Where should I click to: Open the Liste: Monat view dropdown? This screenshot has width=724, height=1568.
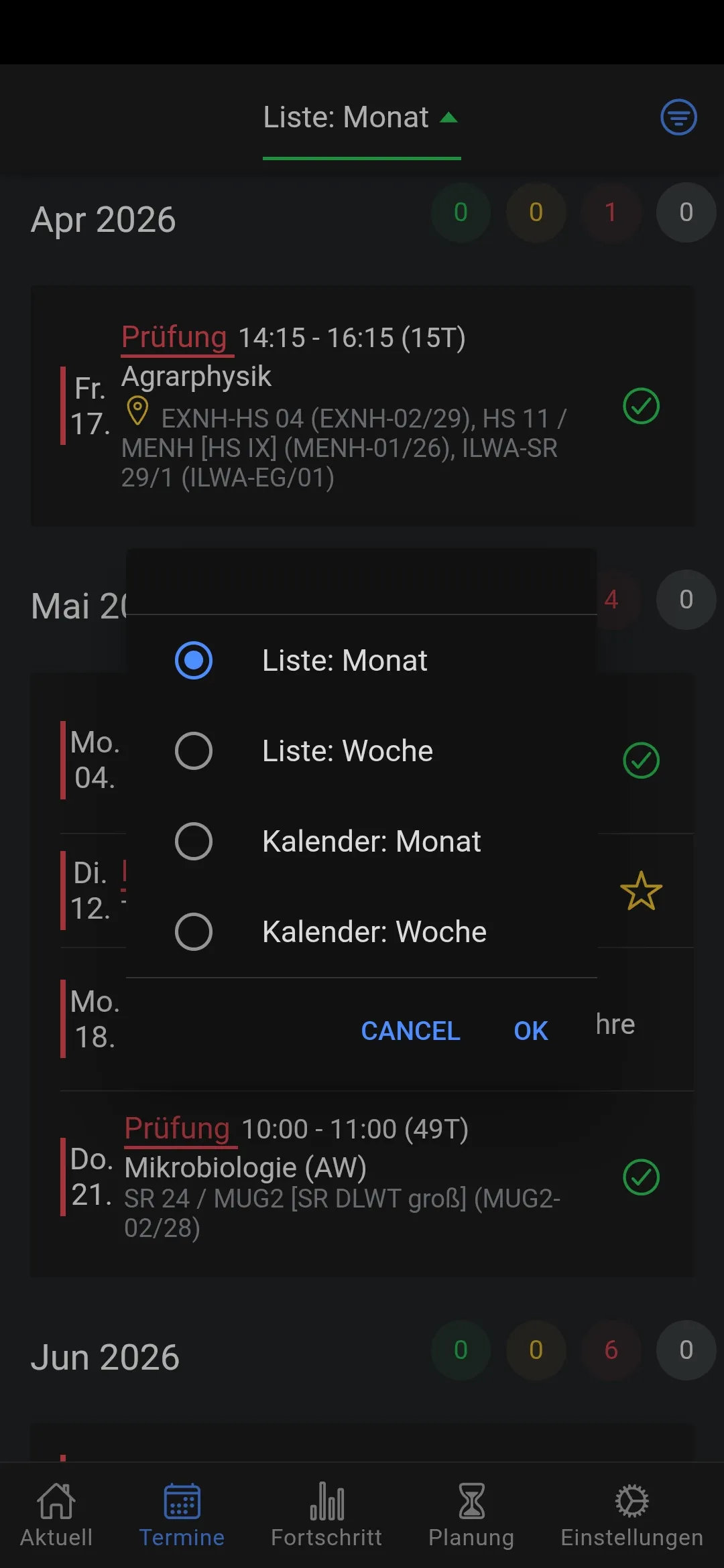(x=361, y=117)
